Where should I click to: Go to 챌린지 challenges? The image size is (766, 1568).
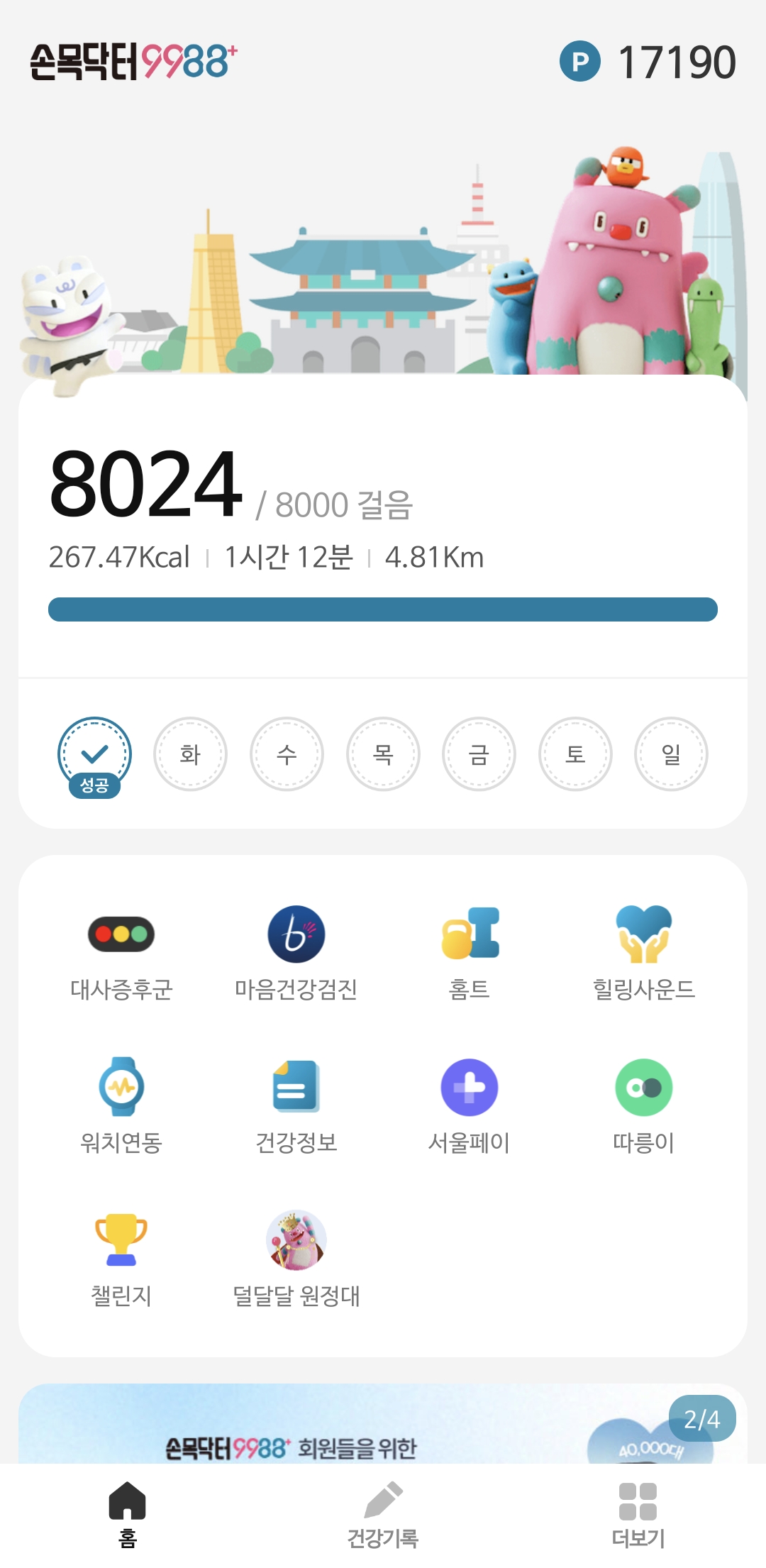click(121, 1259)
